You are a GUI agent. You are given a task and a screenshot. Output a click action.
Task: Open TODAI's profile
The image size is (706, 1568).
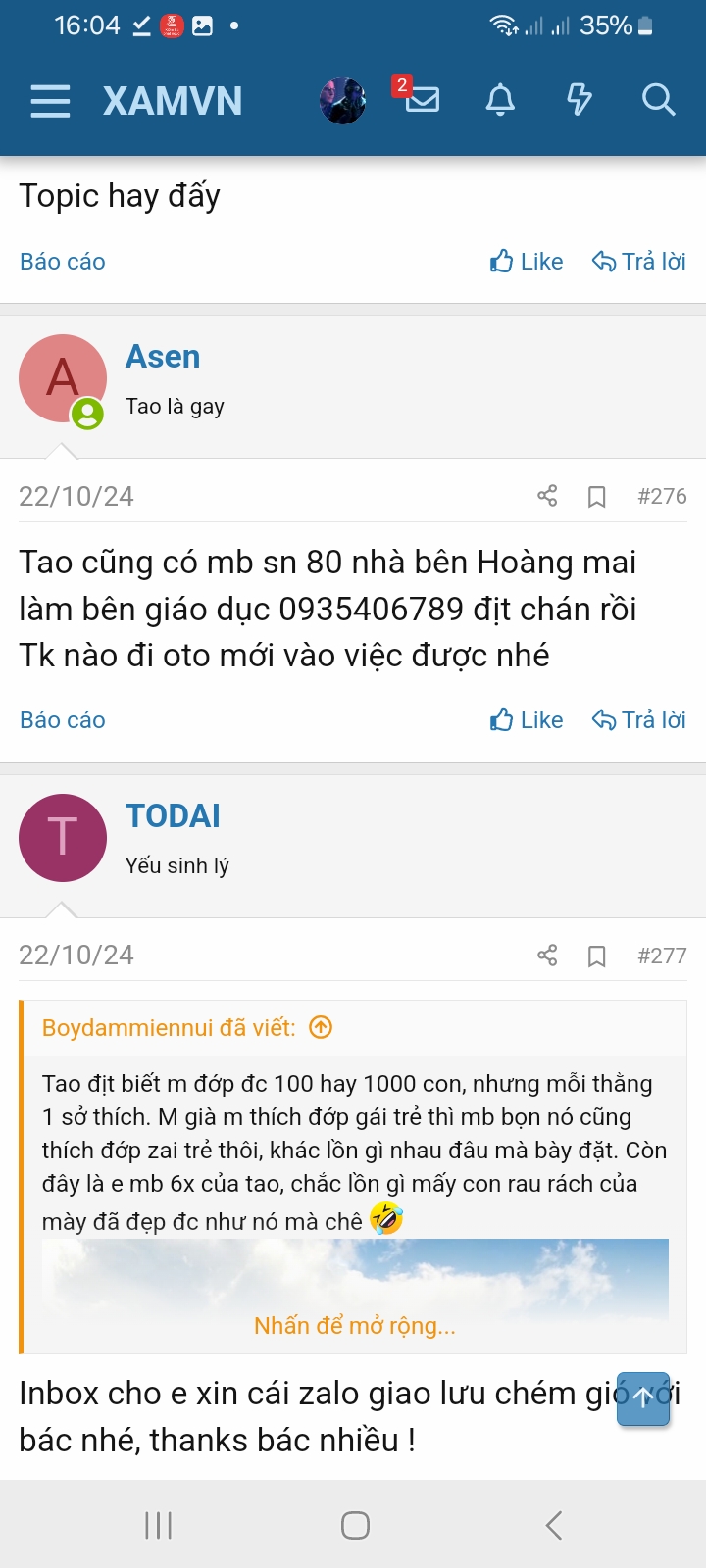click(173, 815)
